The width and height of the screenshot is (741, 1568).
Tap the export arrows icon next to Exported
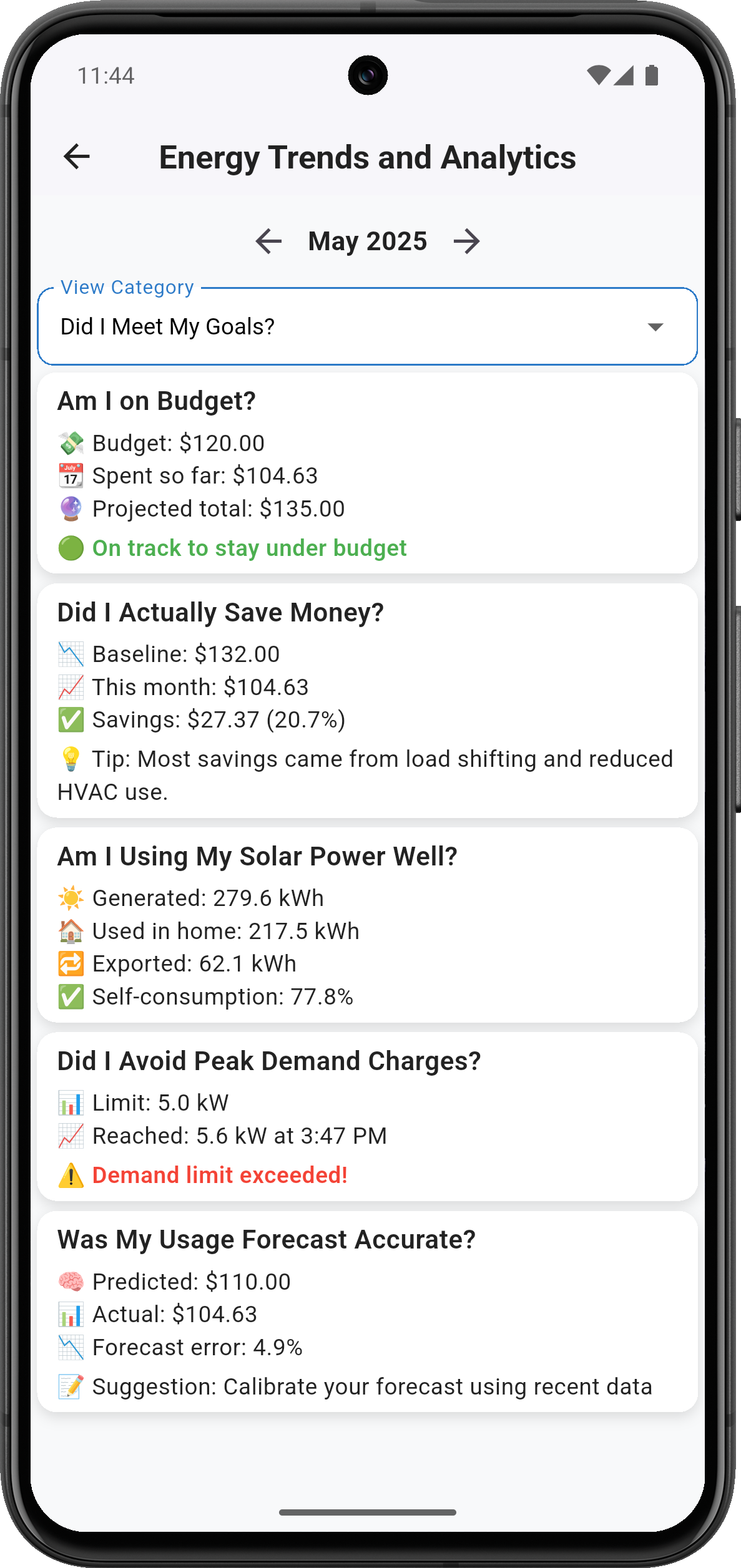pos(71,963)
